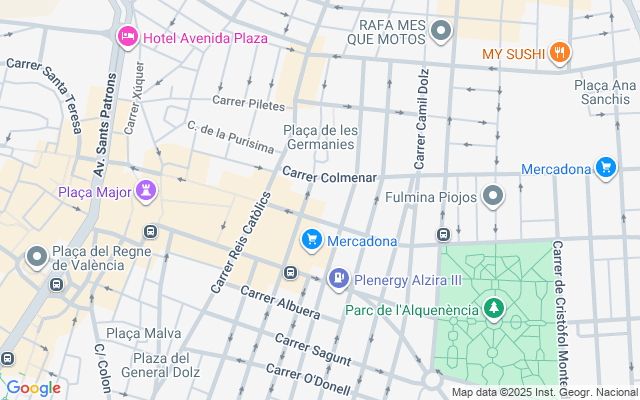Select the Fulmina Piojos location pin
Screen dimensions: 640x400
(x=493, y=196)
